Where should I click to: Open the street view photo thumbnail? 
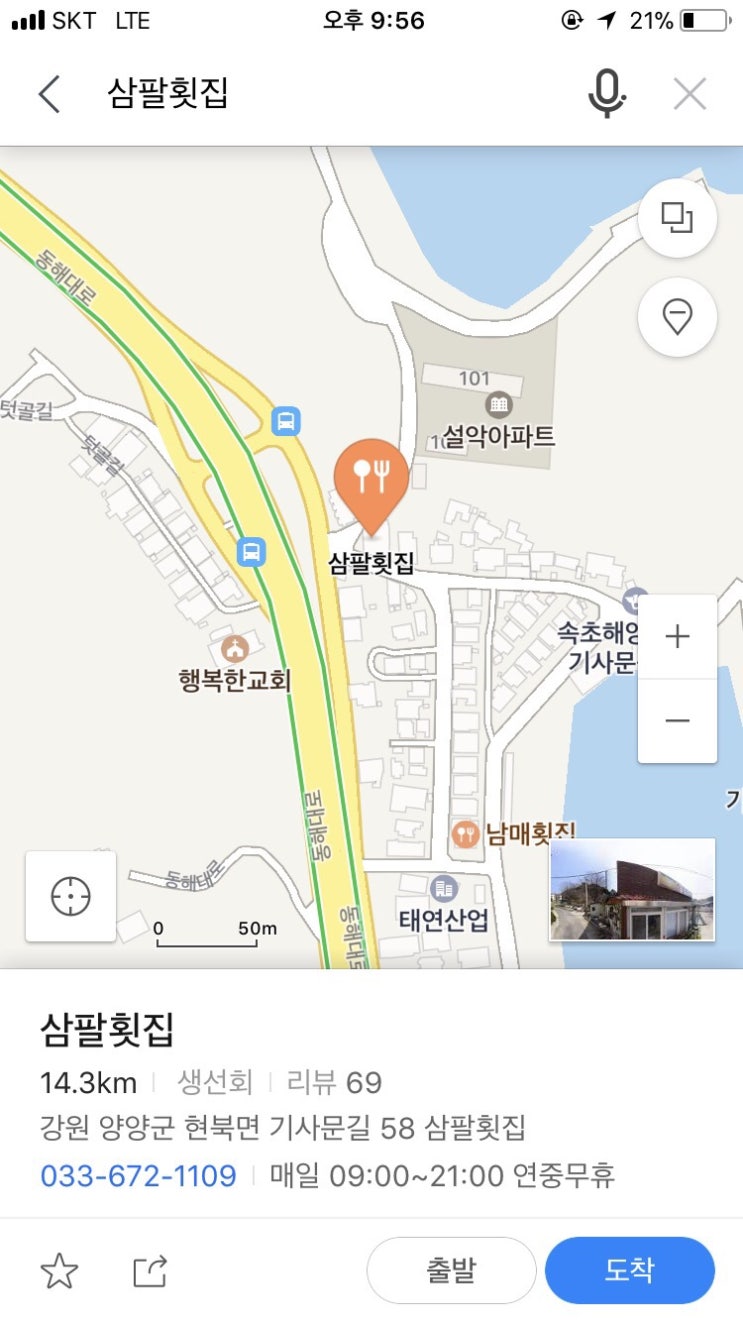[632, 889]
